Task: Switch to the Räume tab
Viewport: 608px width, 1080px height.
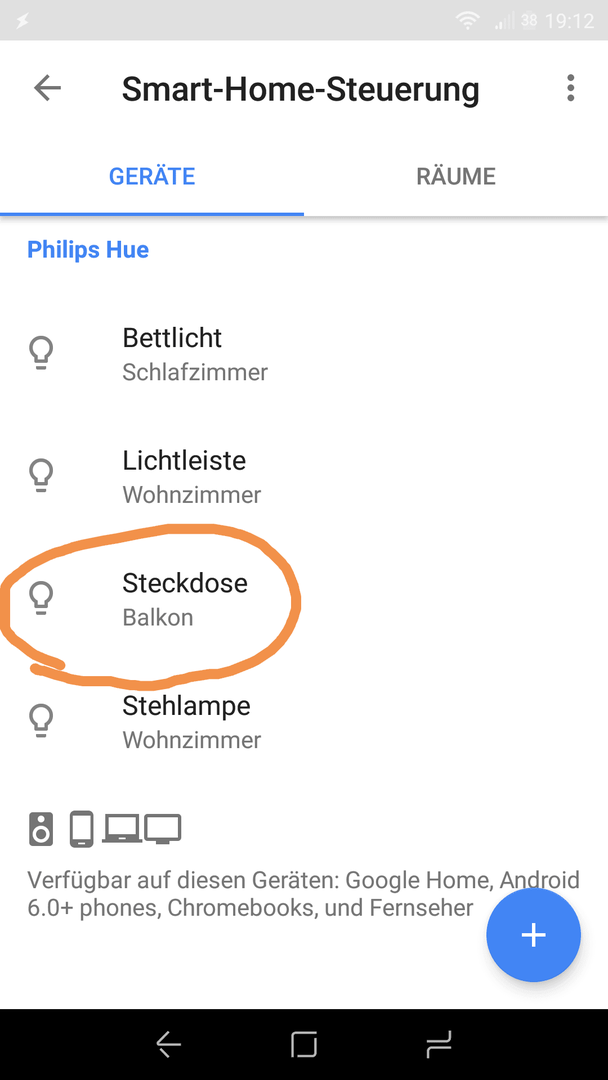Action: click(456, 177)
